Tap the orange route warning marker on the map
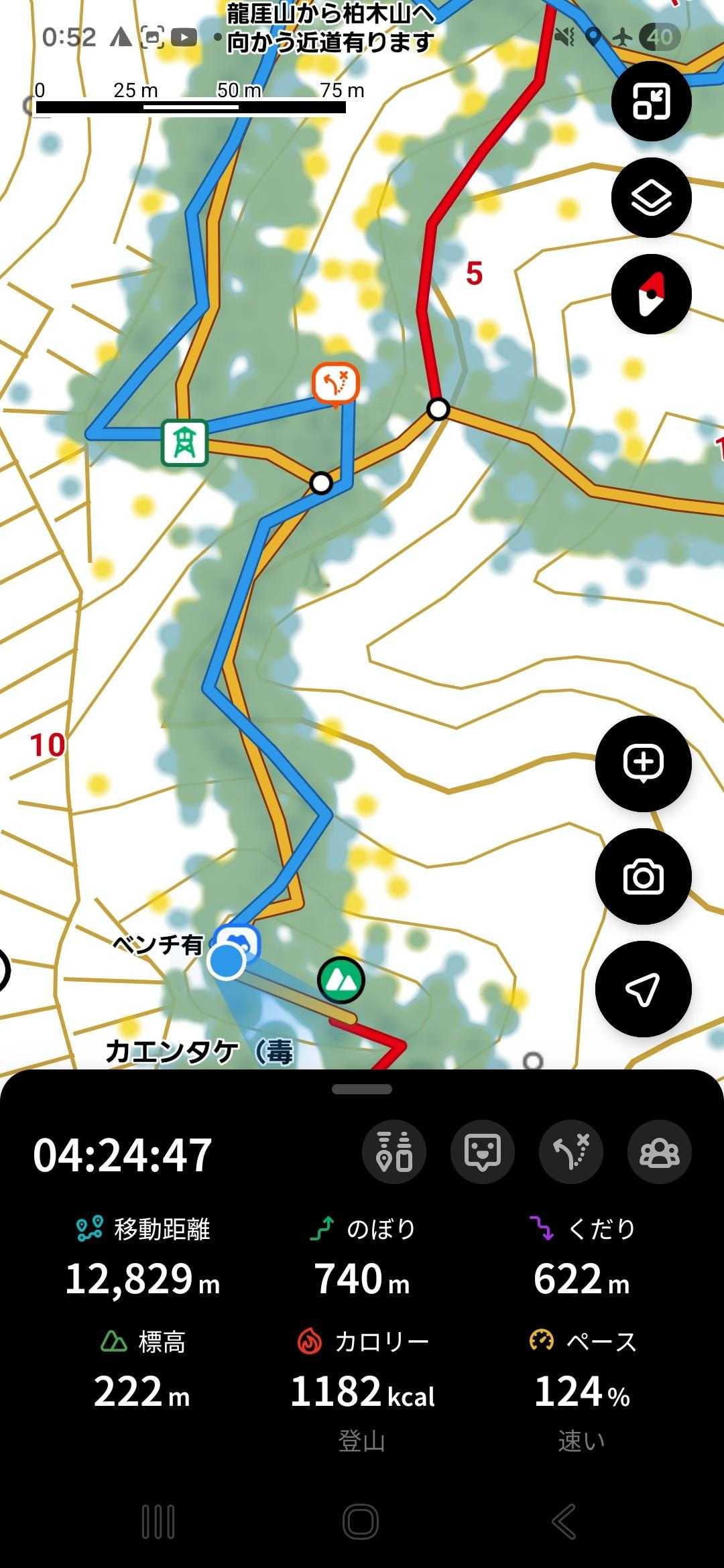The width and height of the screenshot is (724, 1568). [336, 385]
